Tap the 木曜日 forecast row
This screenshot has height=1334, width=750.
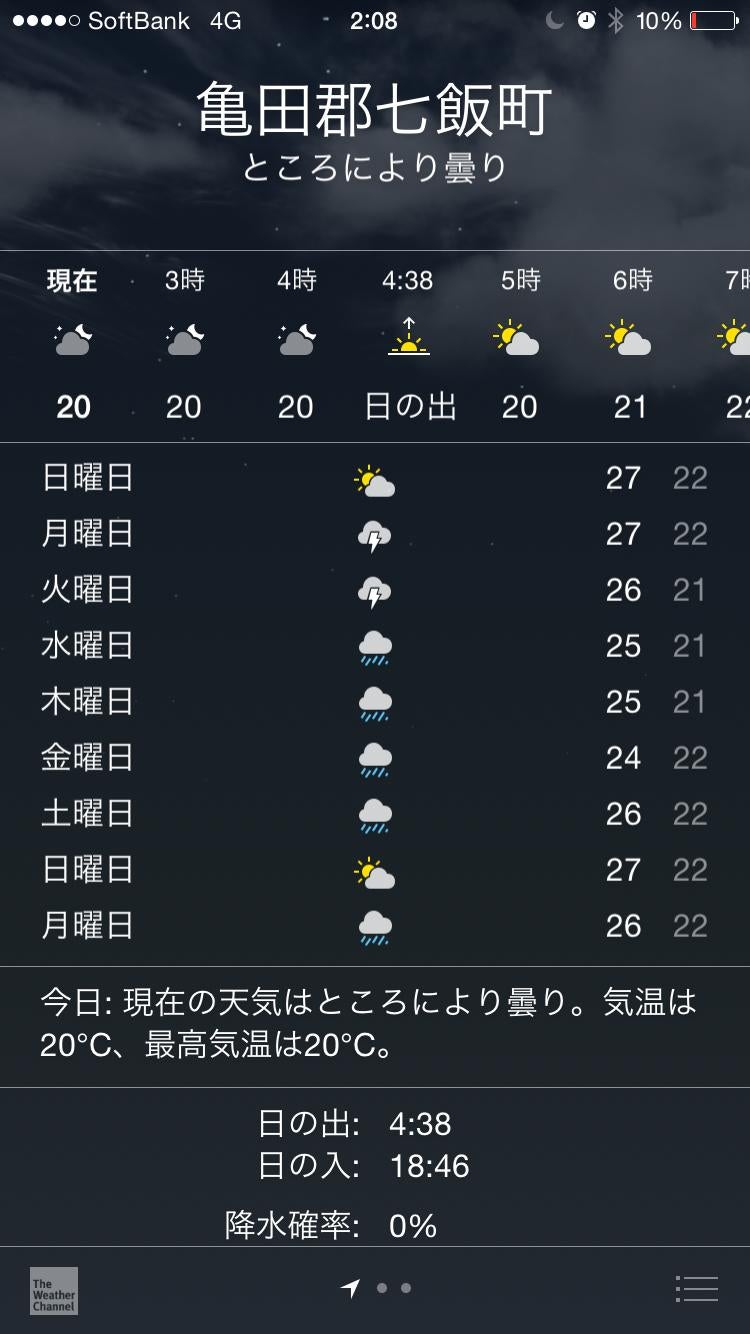click(x=374, y=702)
